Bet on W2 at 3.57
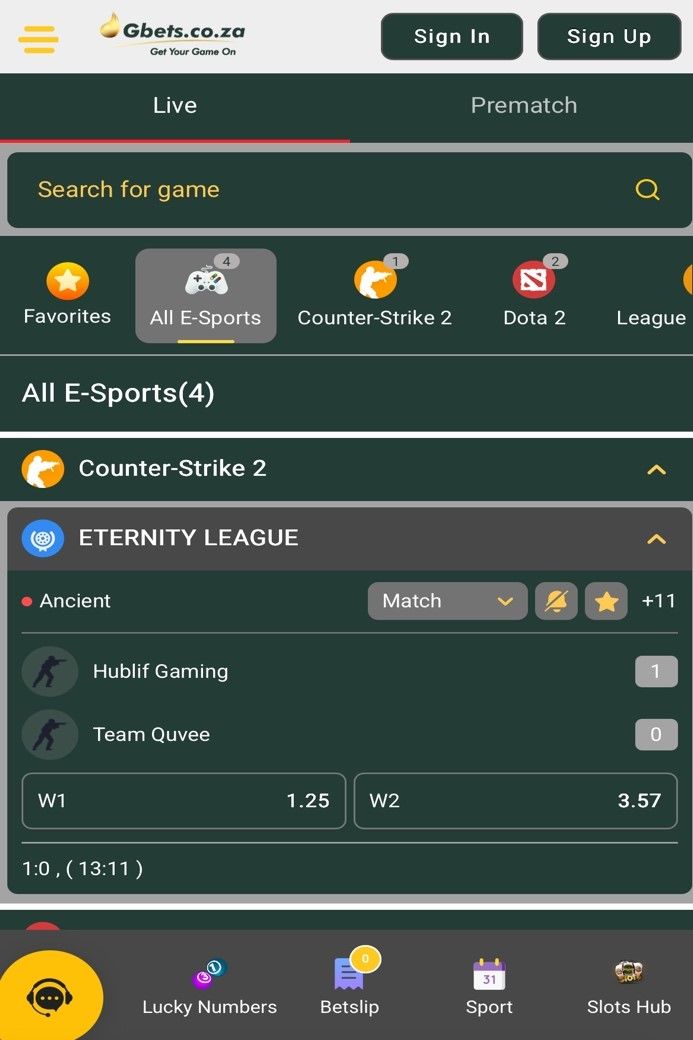Image resolution: width=693 pixels, height=1040 pixels. (515, 801)
